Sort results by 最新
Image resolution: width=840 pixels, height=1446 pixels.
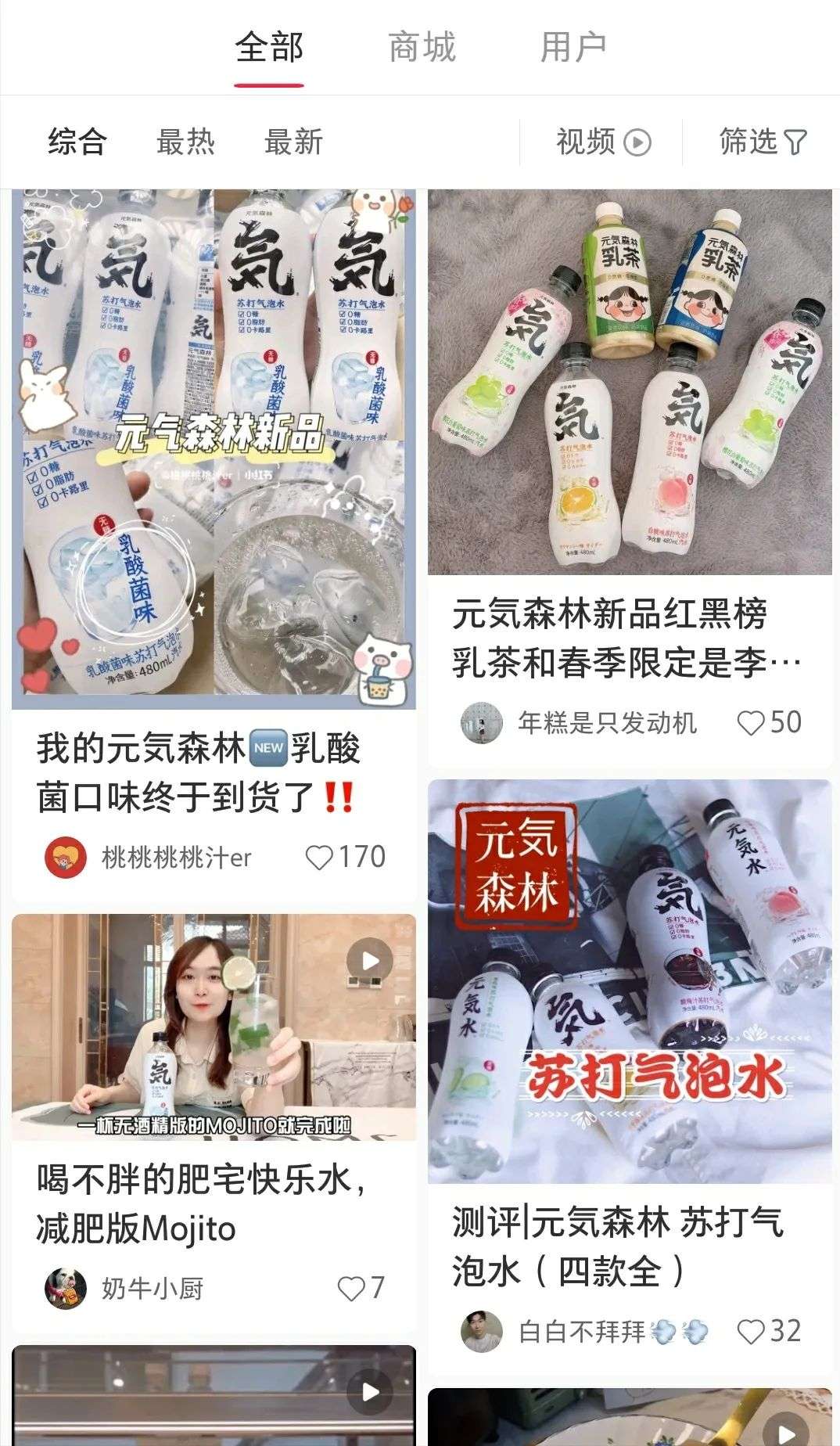click(293, 142)
